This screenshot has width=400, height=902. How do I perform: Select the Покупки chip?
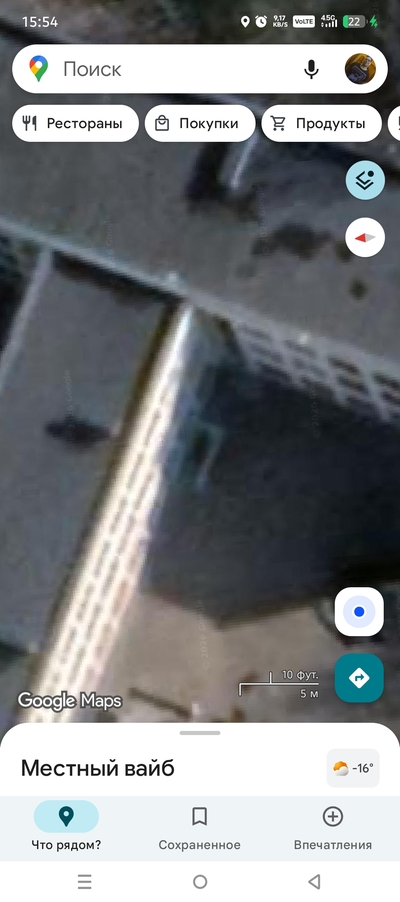[200, 123]
